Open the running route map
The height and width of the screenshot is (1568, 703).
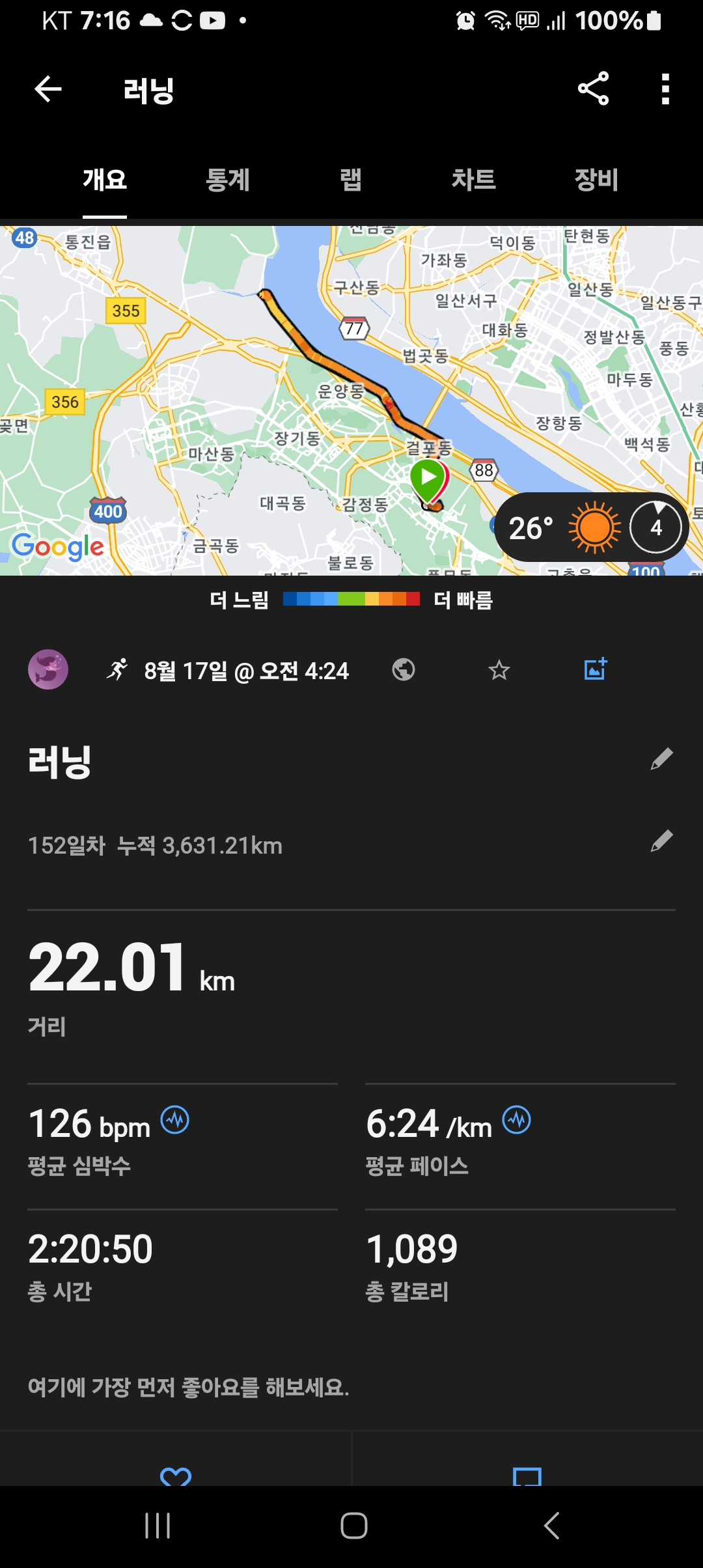pos(351,400)
